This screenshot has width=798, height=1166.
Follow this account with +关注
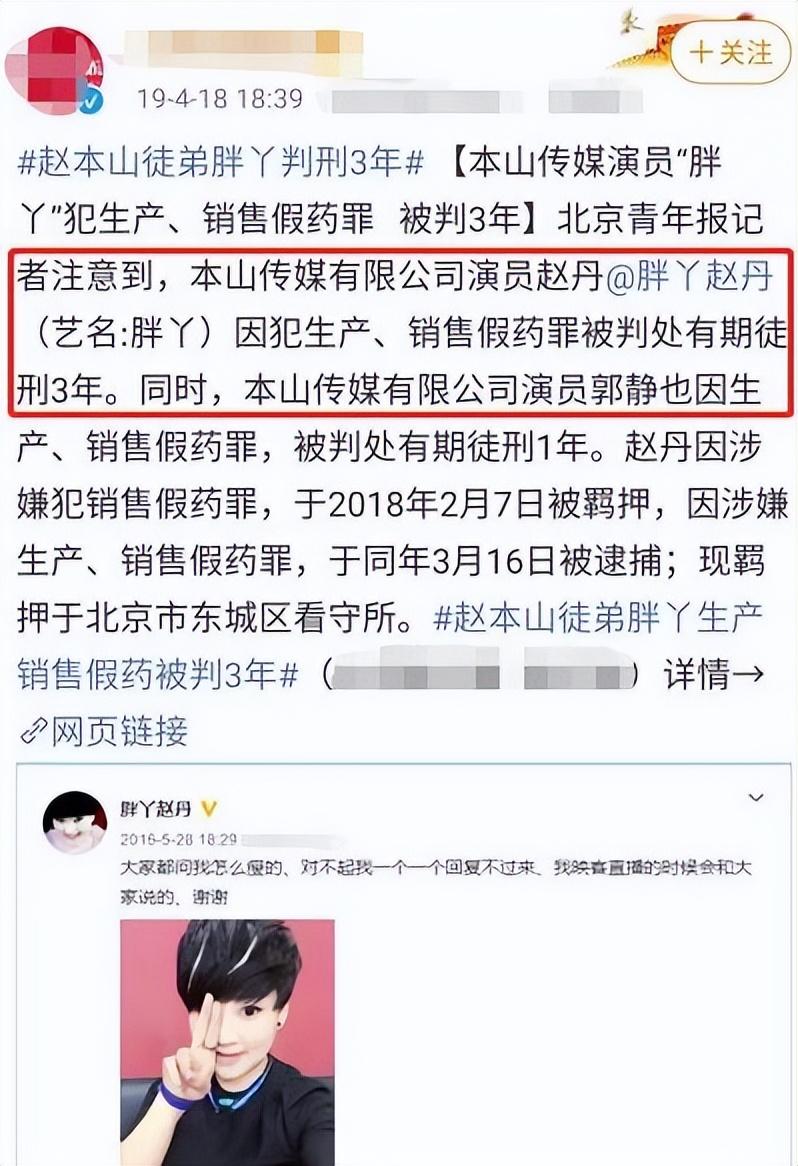731,52
